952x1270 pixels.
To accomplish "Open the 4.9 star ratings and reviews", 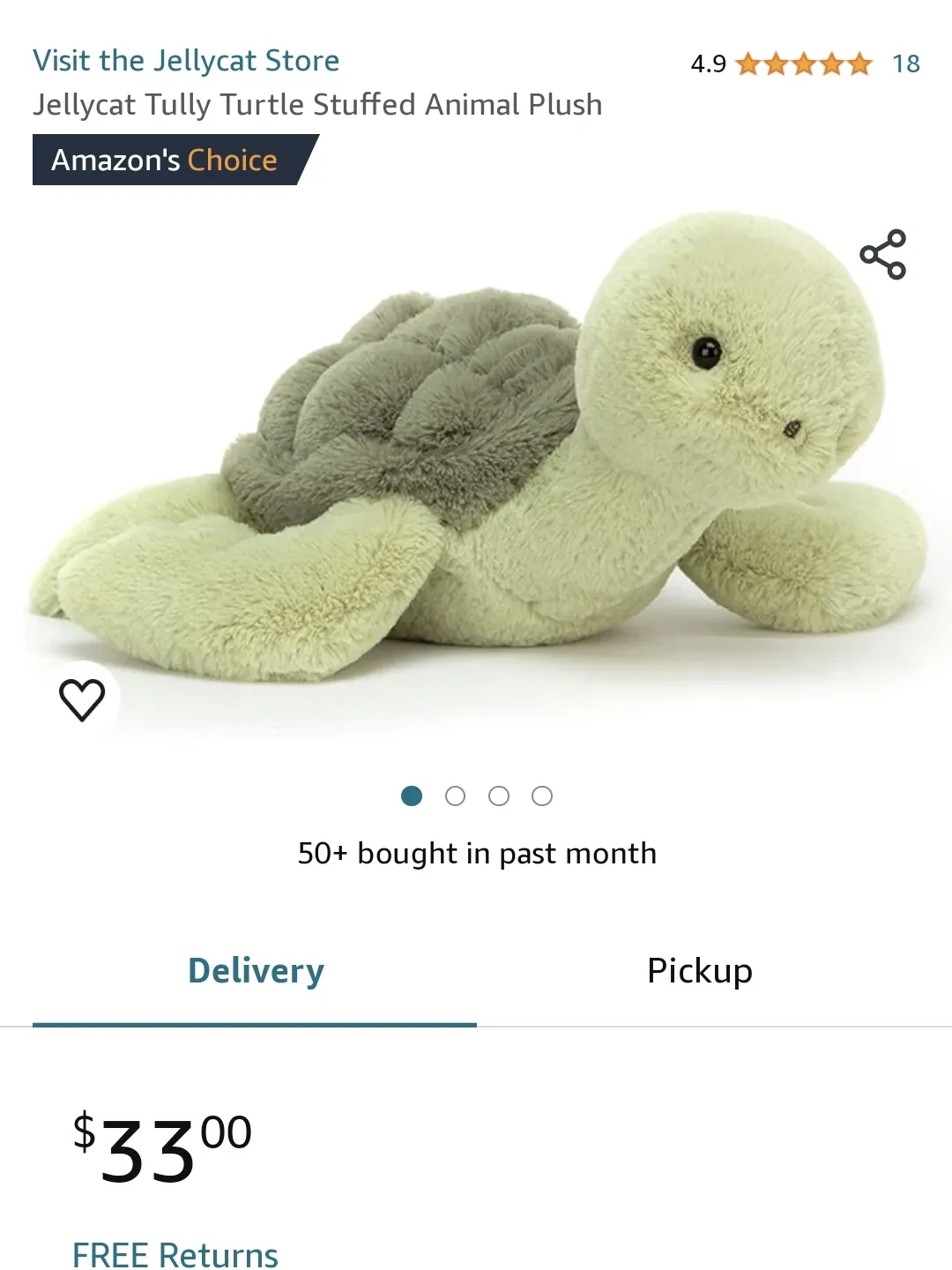I will tap(803, 64).
